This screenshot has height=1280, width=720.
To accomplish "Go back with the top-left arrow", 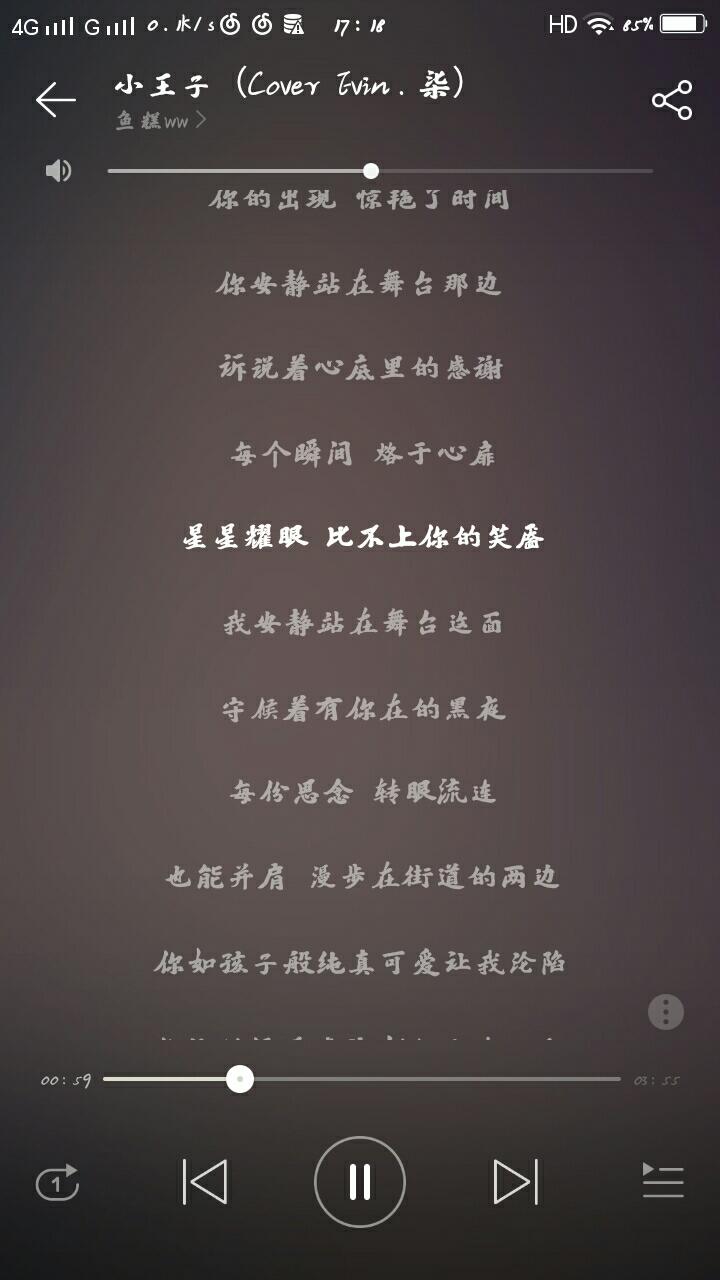I will coord(56,100).
